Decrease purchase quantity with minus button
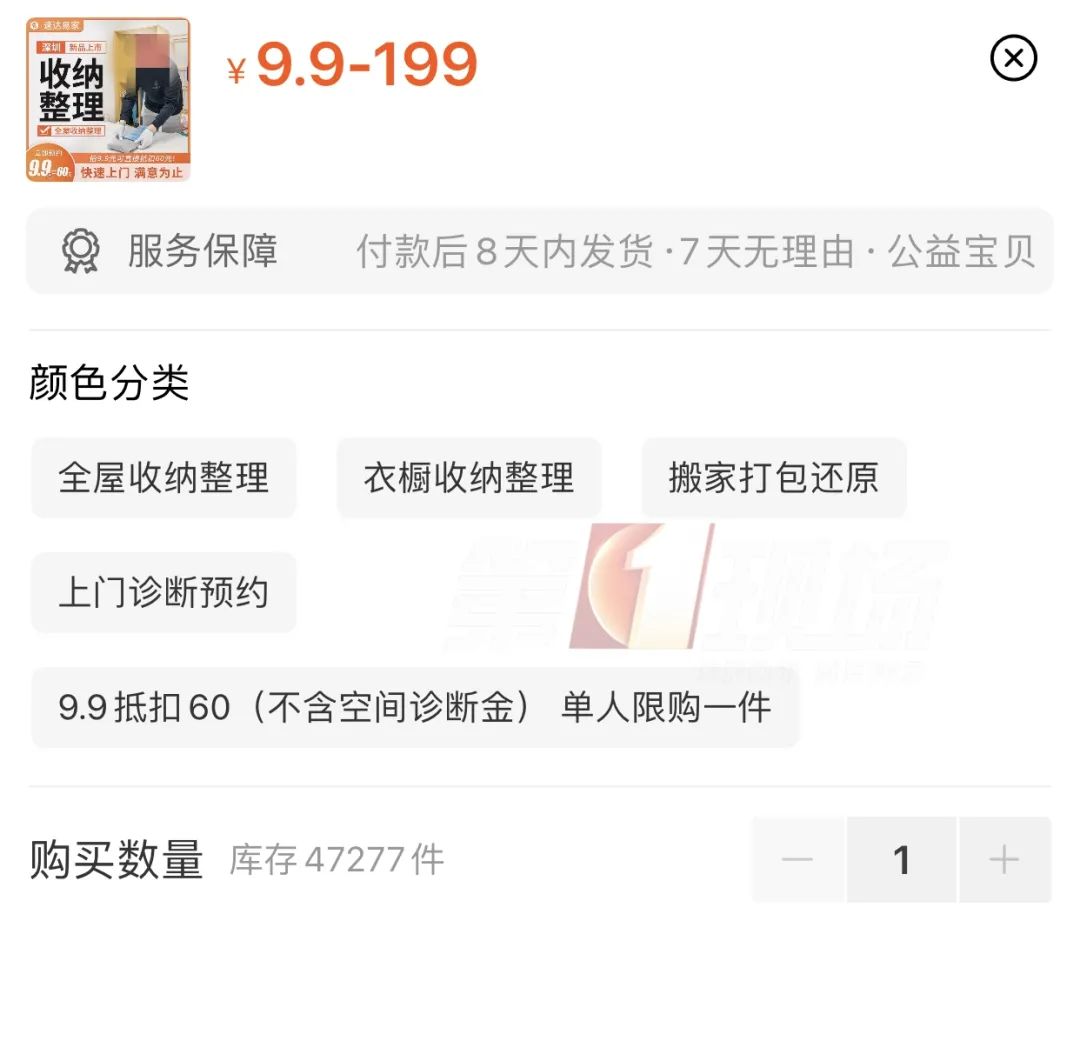This screenshot has height=1041, width=1080. (798, 860)
